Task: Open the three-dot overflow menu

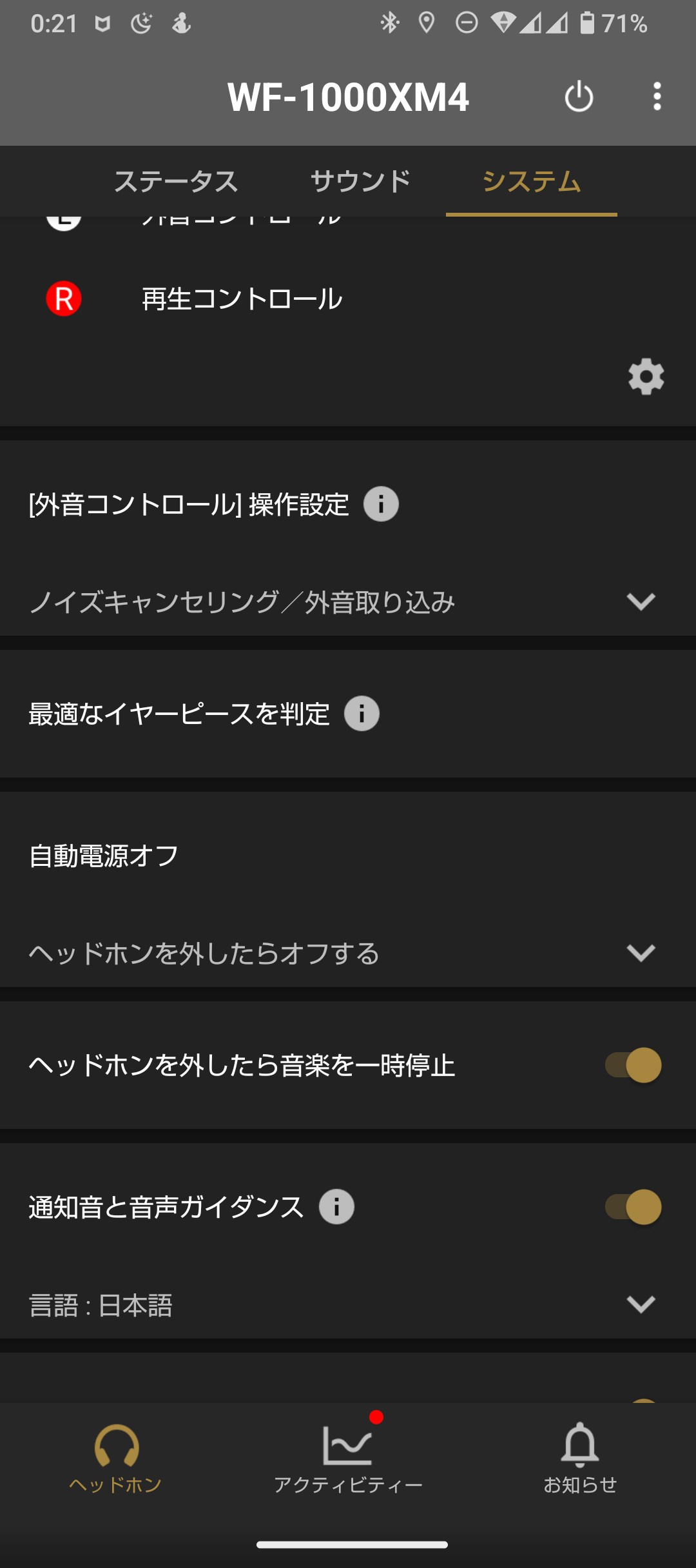Action: pyautogui.click(x=657, y=97)
